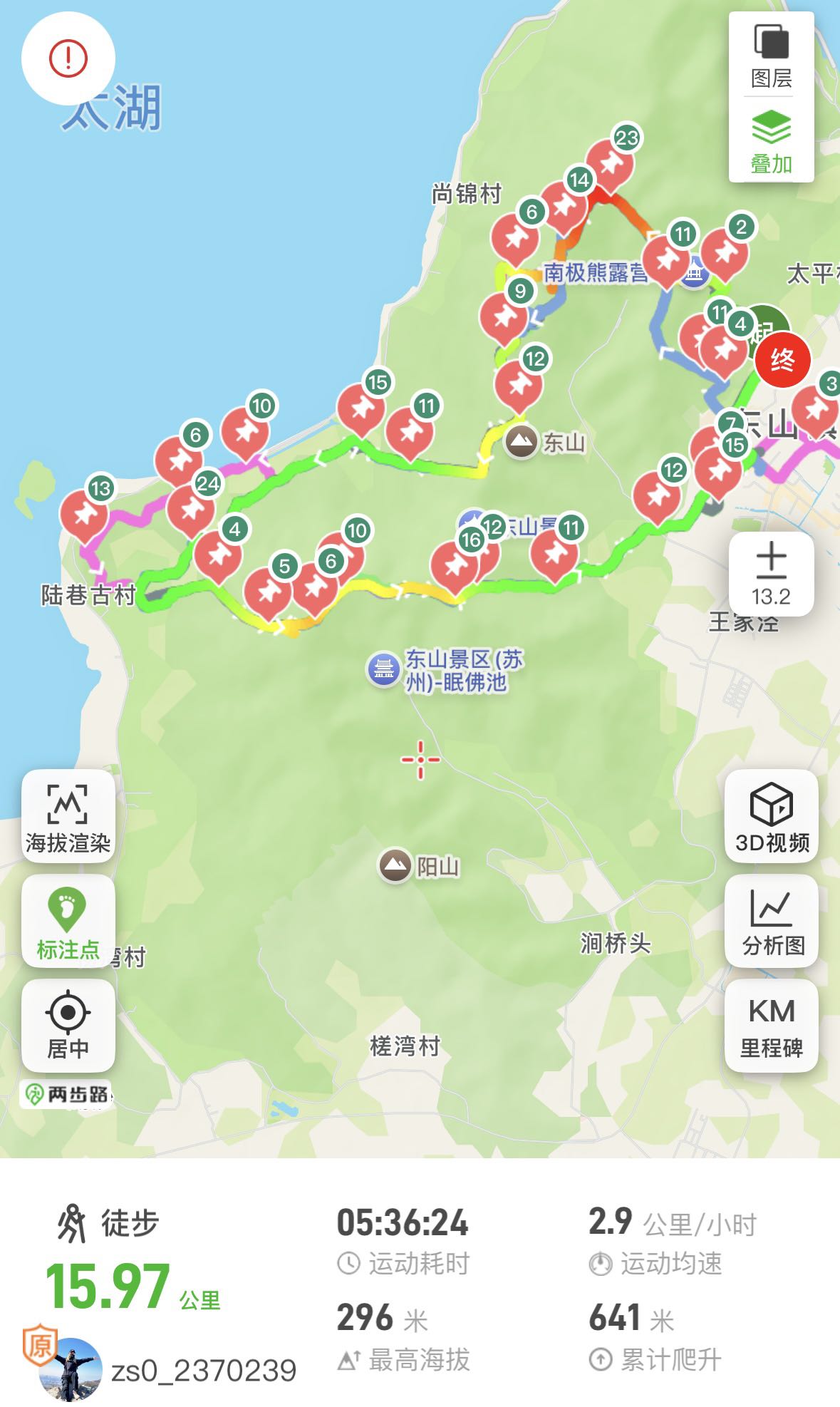The image size is (840, 1407).
Task: Open photo pin numbered 13
Action: tap(84, 513)
